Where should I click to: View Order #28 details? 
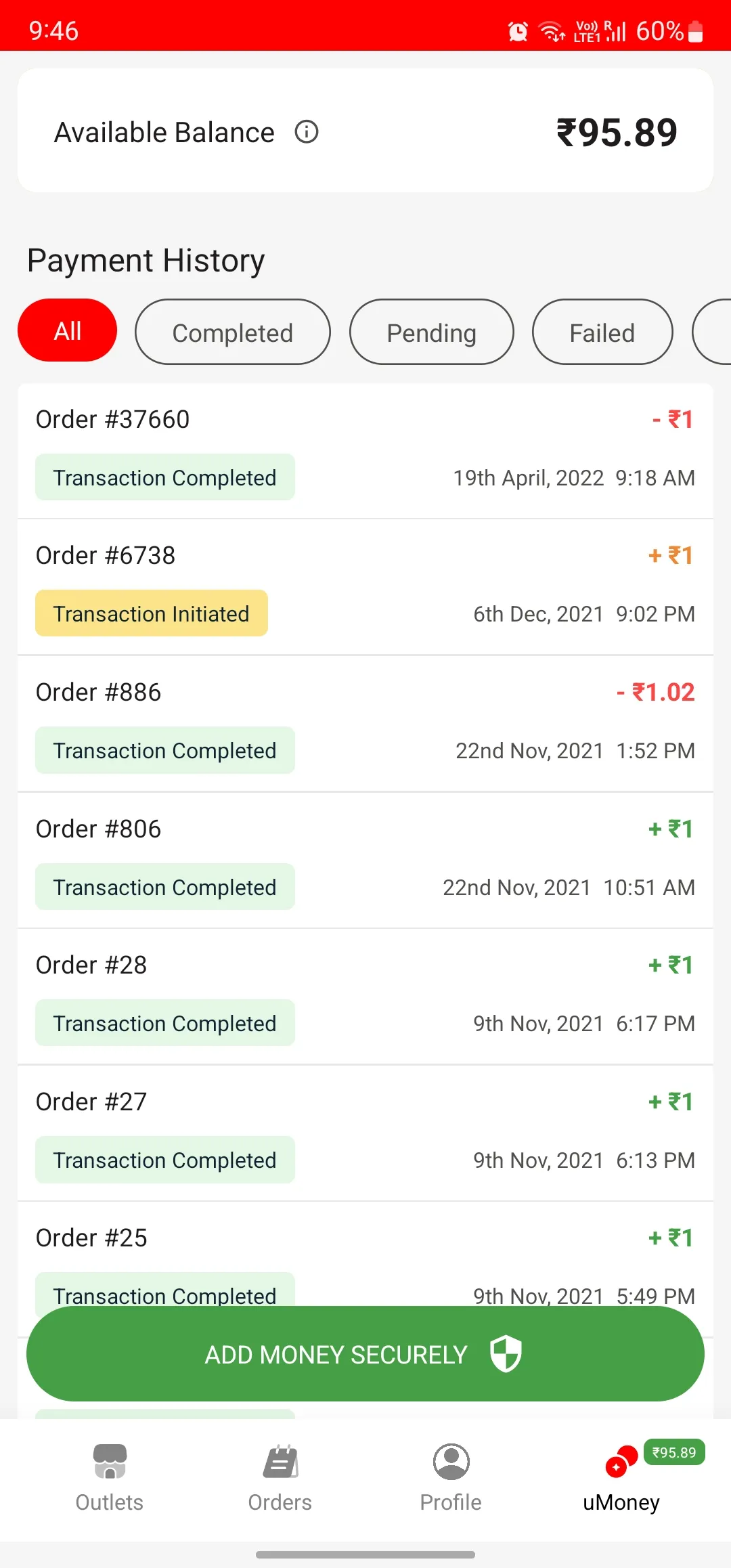365,997
